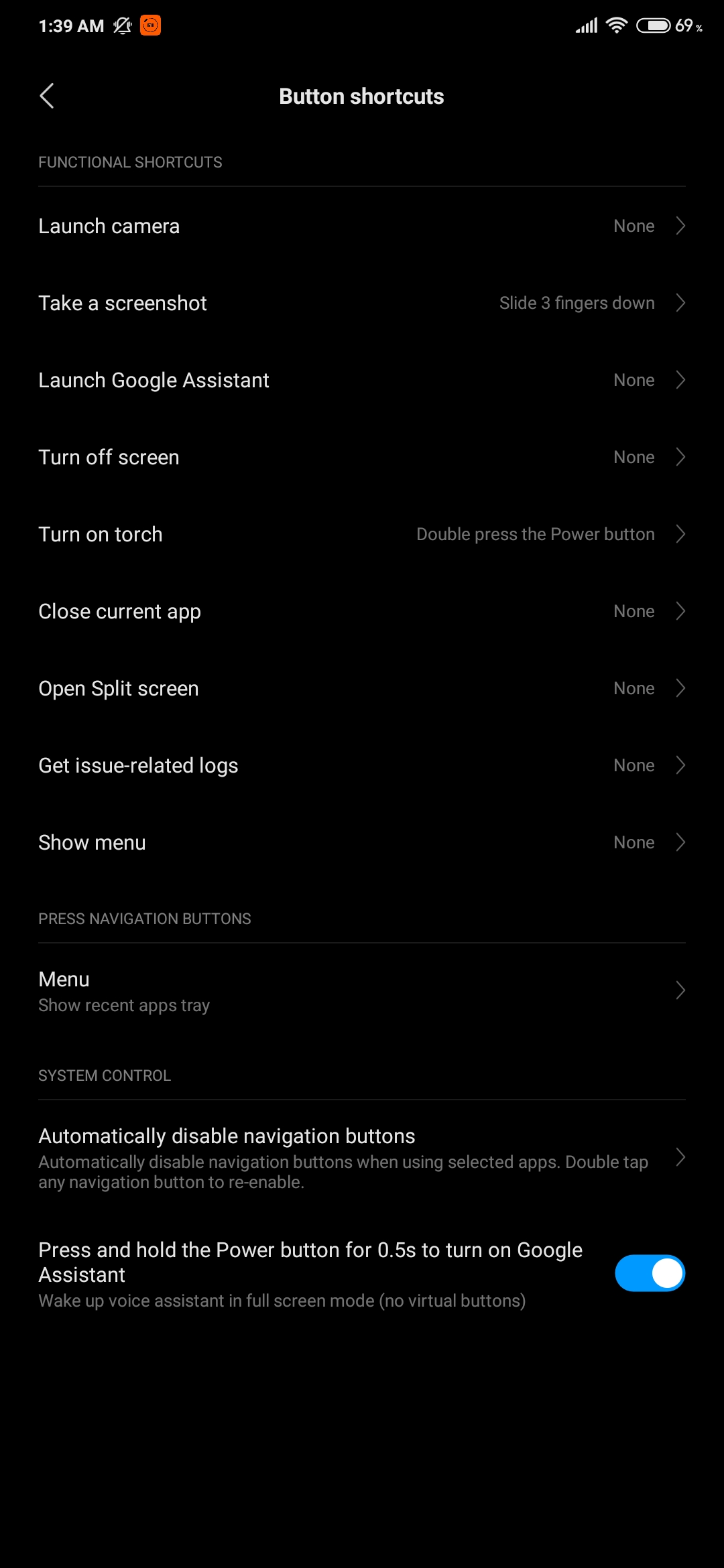
Task: Open Split screen shortcut setting
Action: [x=362, y=688]
